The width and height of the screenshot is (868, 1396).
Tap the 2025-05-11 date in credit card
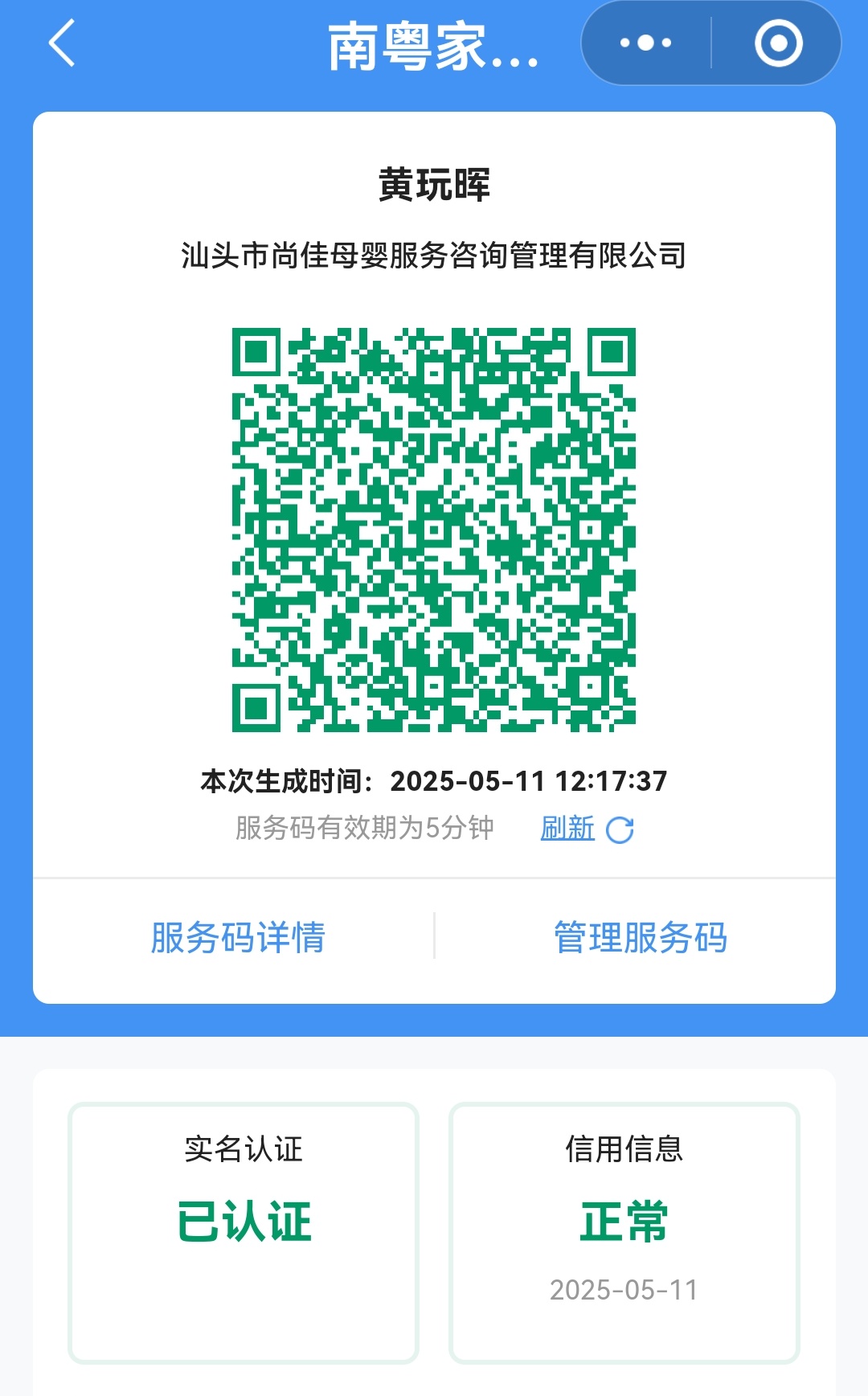tap(625, 1288)
